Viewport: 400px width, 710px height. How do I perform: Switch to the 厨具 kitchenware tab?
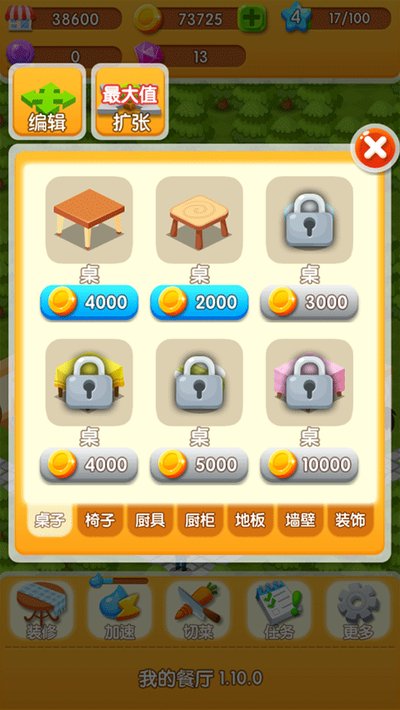point(150,520)
